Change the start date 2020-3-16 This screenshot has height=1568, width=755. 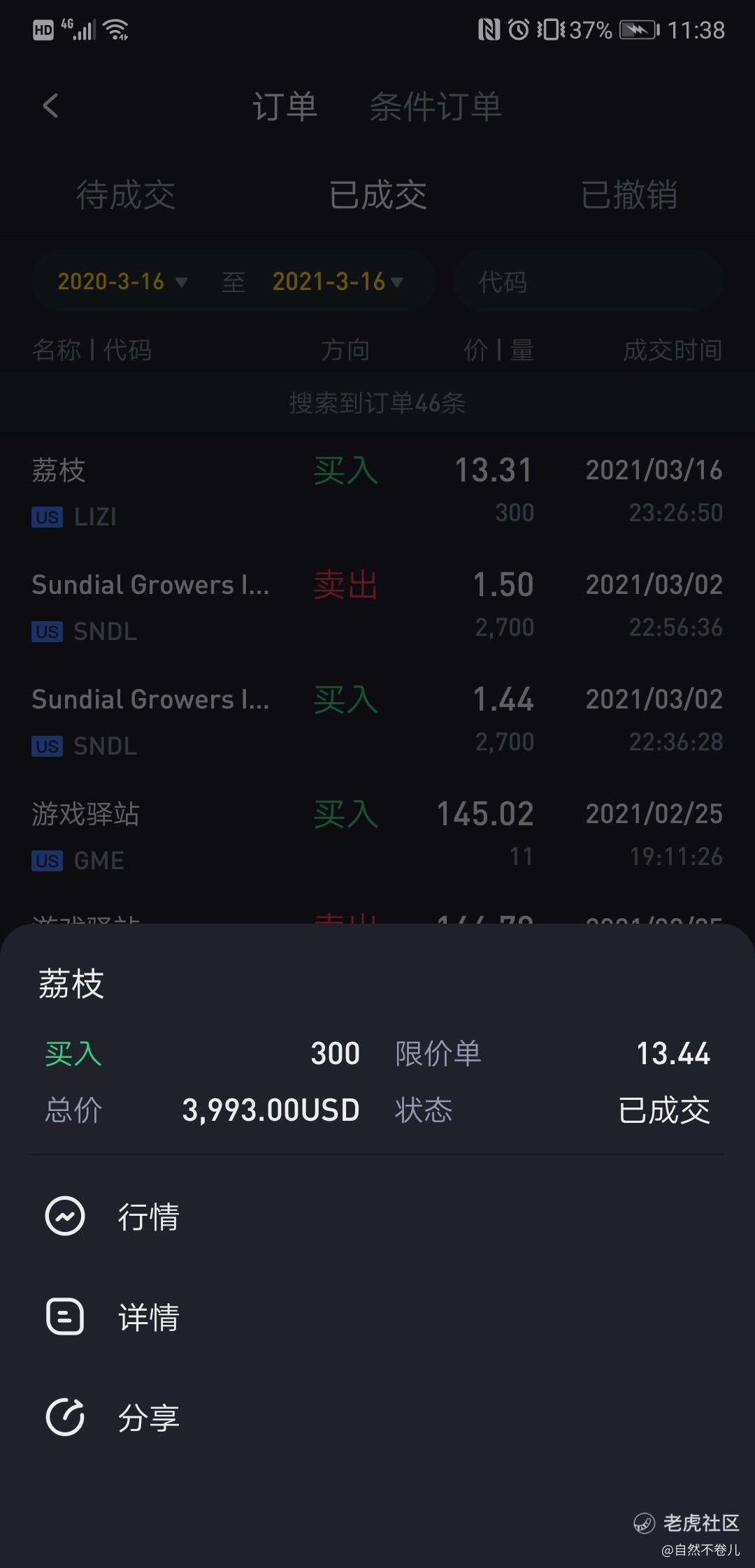click(122, 282)
